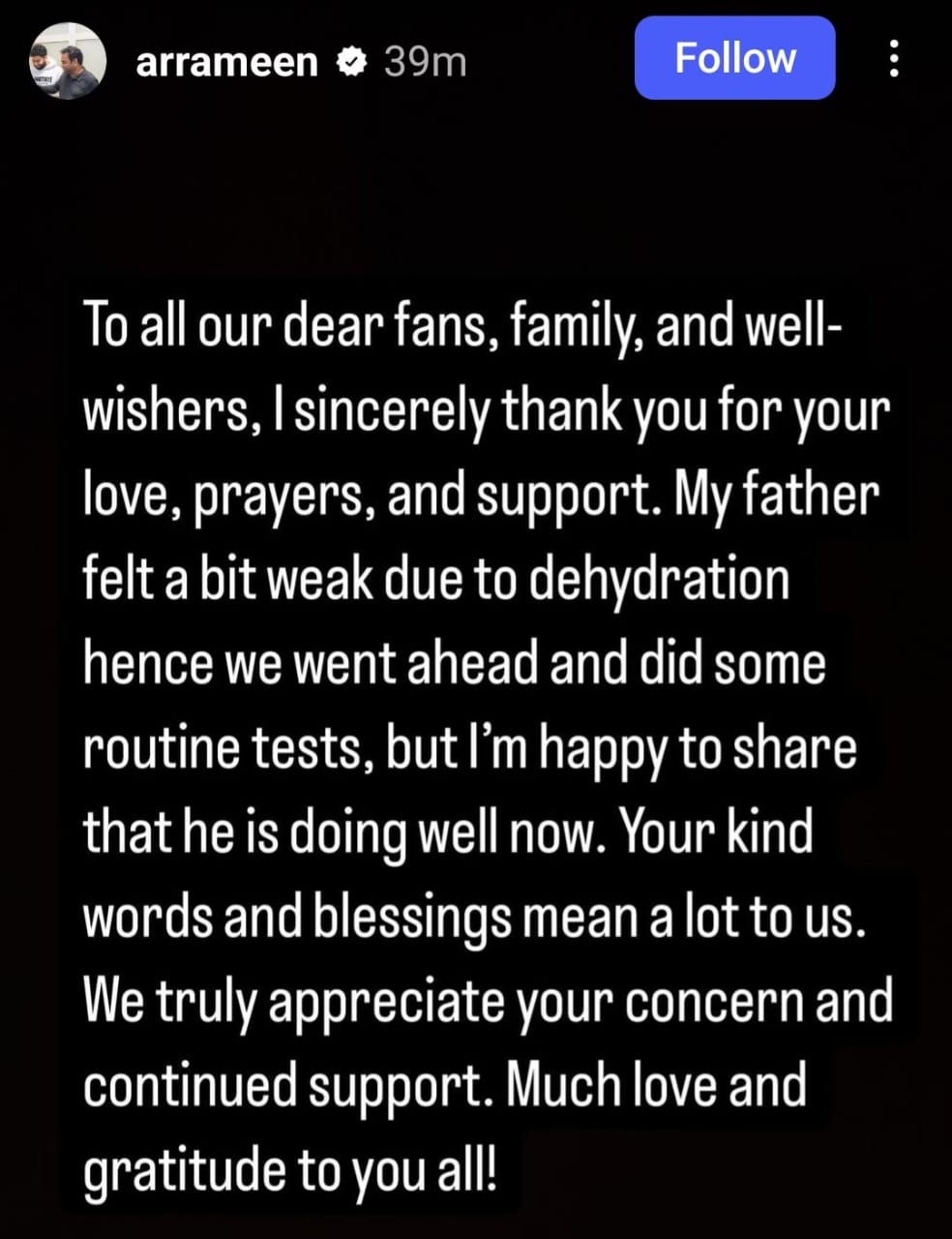Open the three-dot overflow menu
Image resolution: width=952 pixels, height=1239 pixels.
(894, 59)
